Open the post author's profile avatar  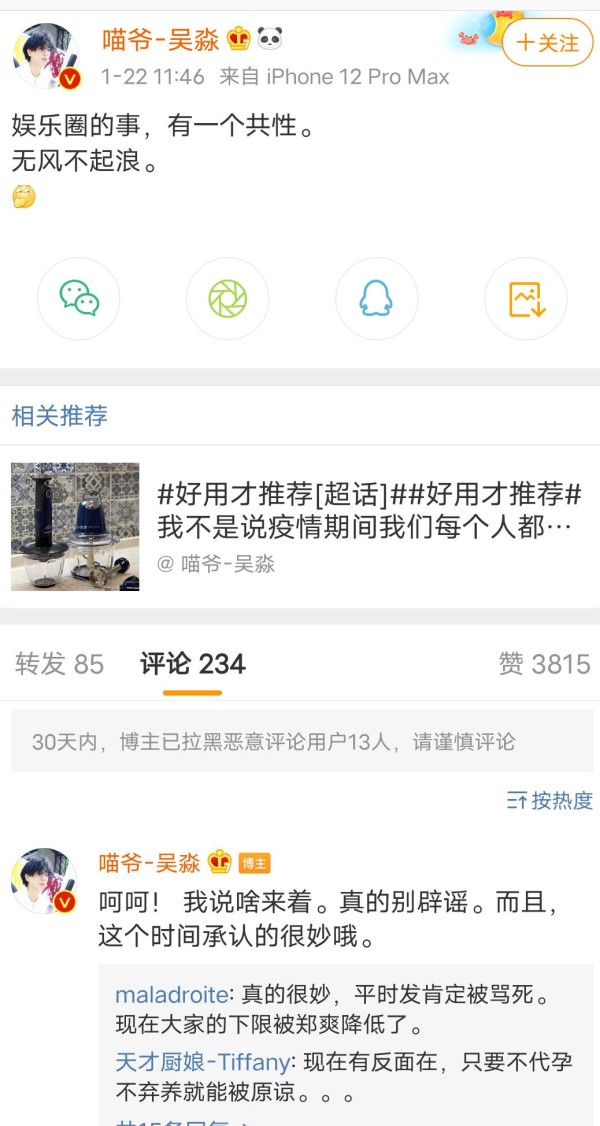46,56
